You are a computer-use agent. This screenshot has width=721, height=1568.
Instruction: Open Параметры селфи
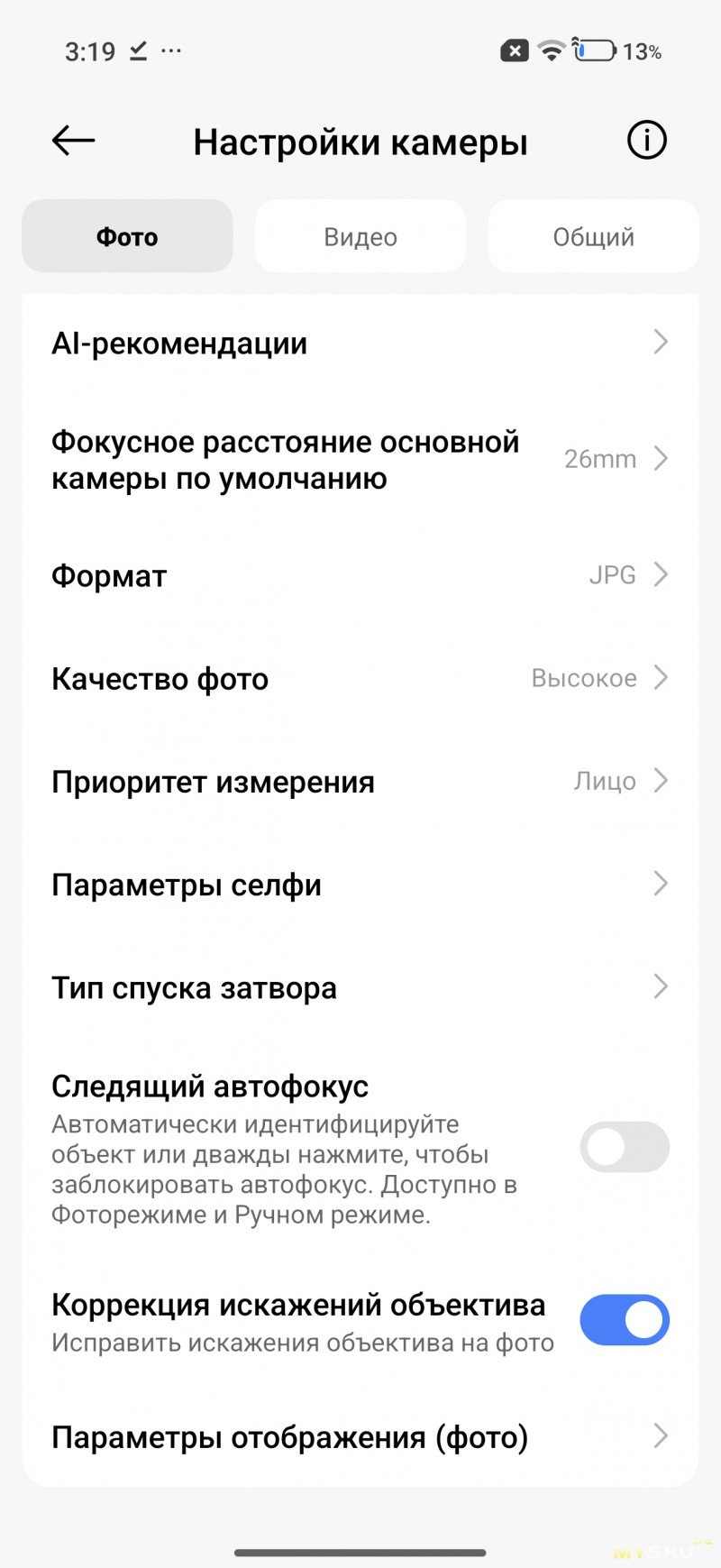point(360,885)
